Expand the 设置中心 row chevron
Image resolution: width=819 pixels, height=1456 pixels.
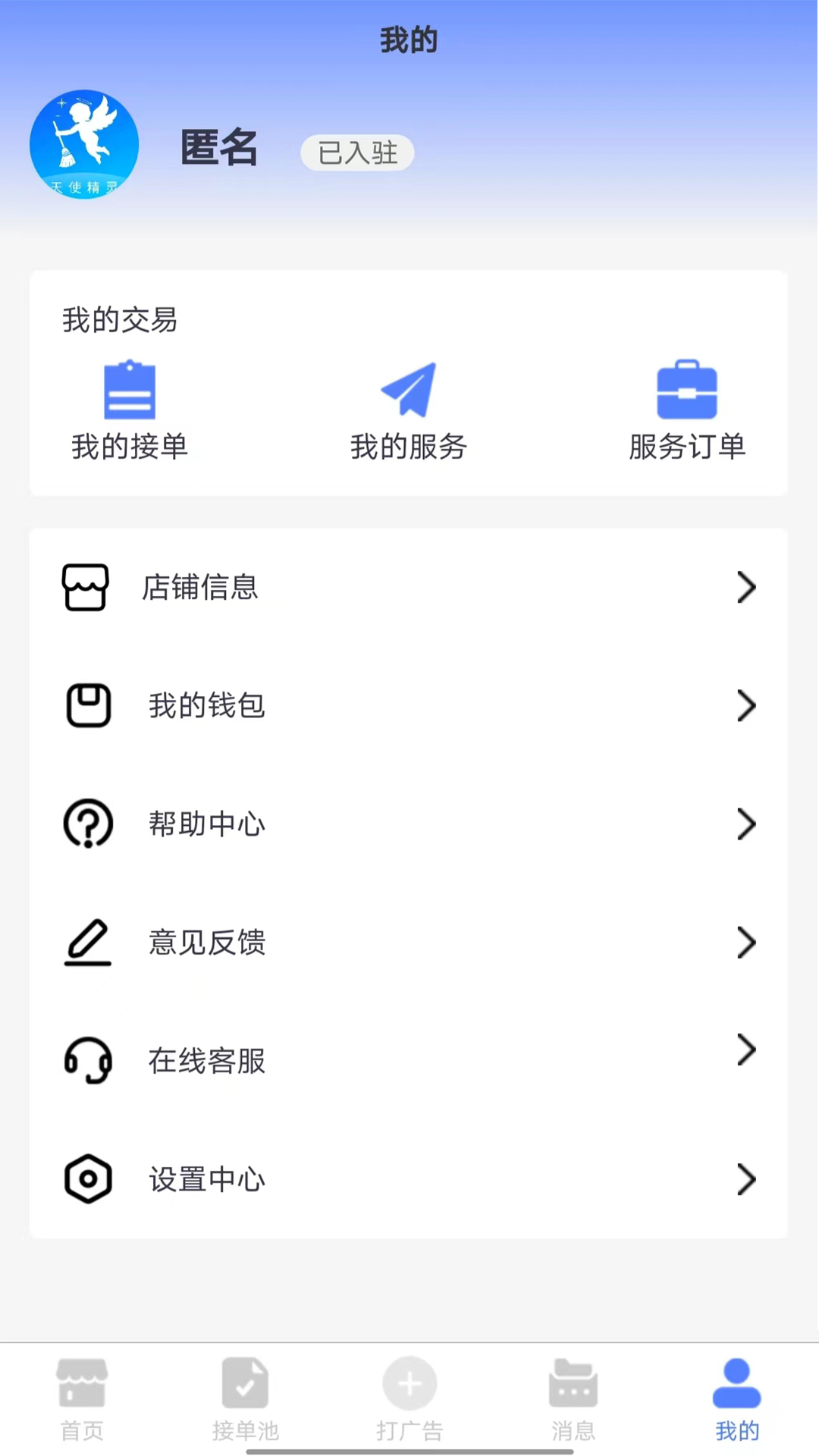(746, 1179)
